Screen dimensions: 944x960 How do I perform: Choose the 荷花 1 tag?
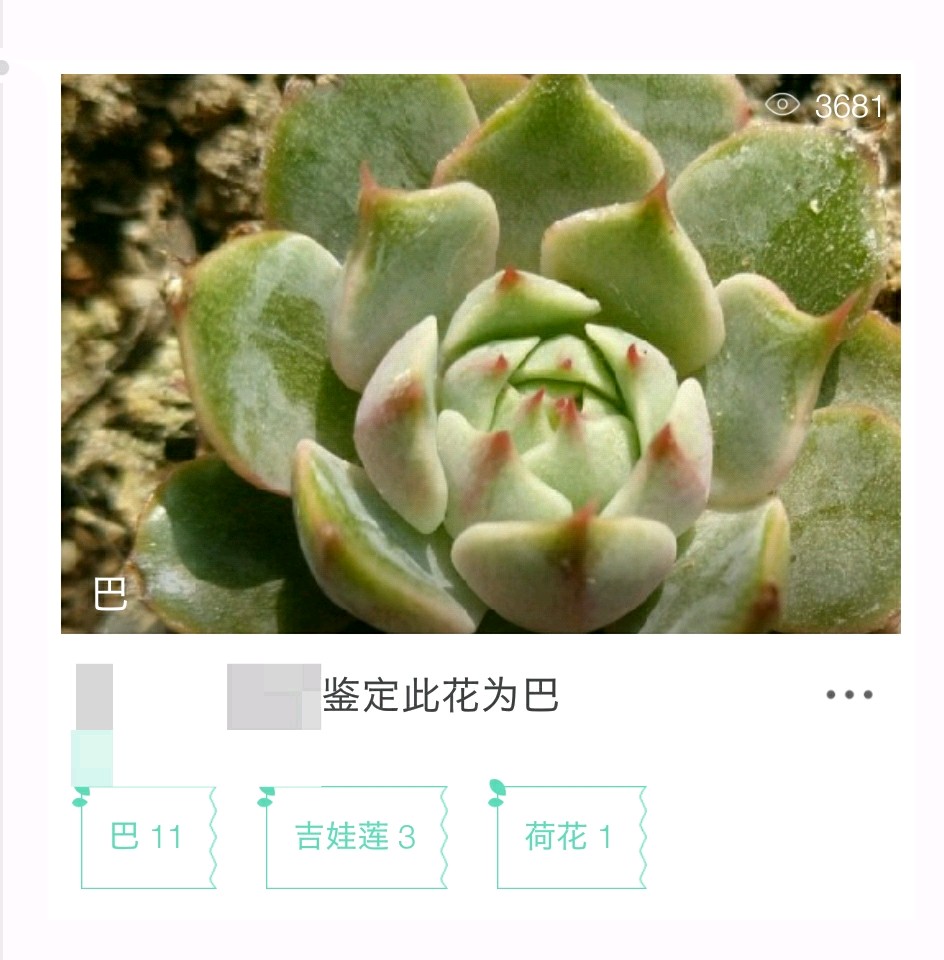(x=569, y=837)
